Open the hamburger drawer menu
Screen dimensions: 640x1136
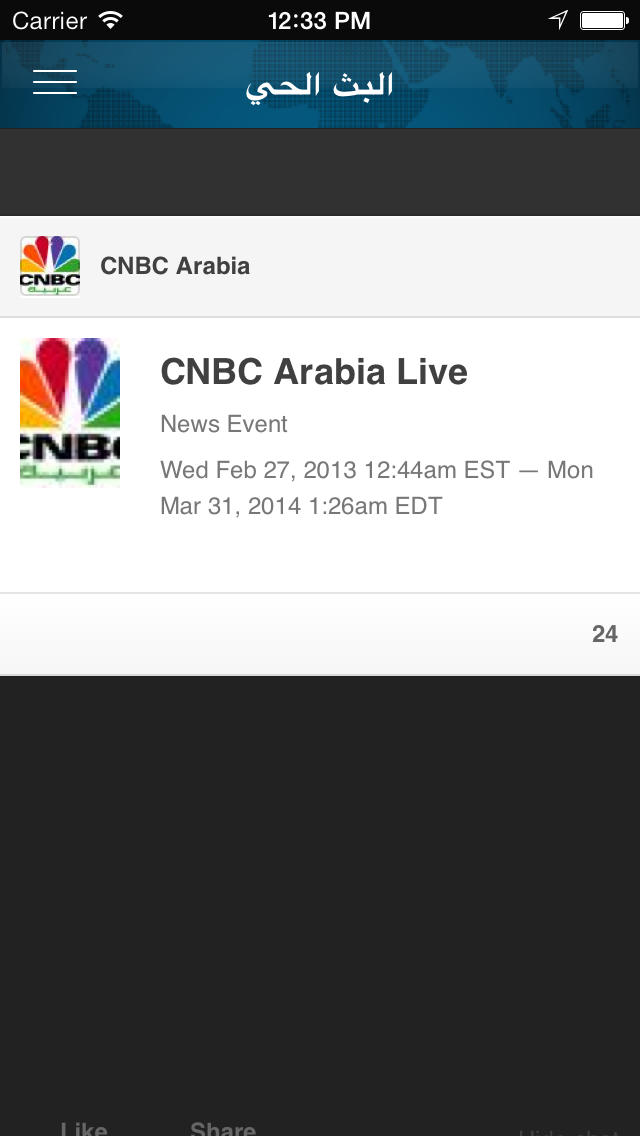[54, 83]
